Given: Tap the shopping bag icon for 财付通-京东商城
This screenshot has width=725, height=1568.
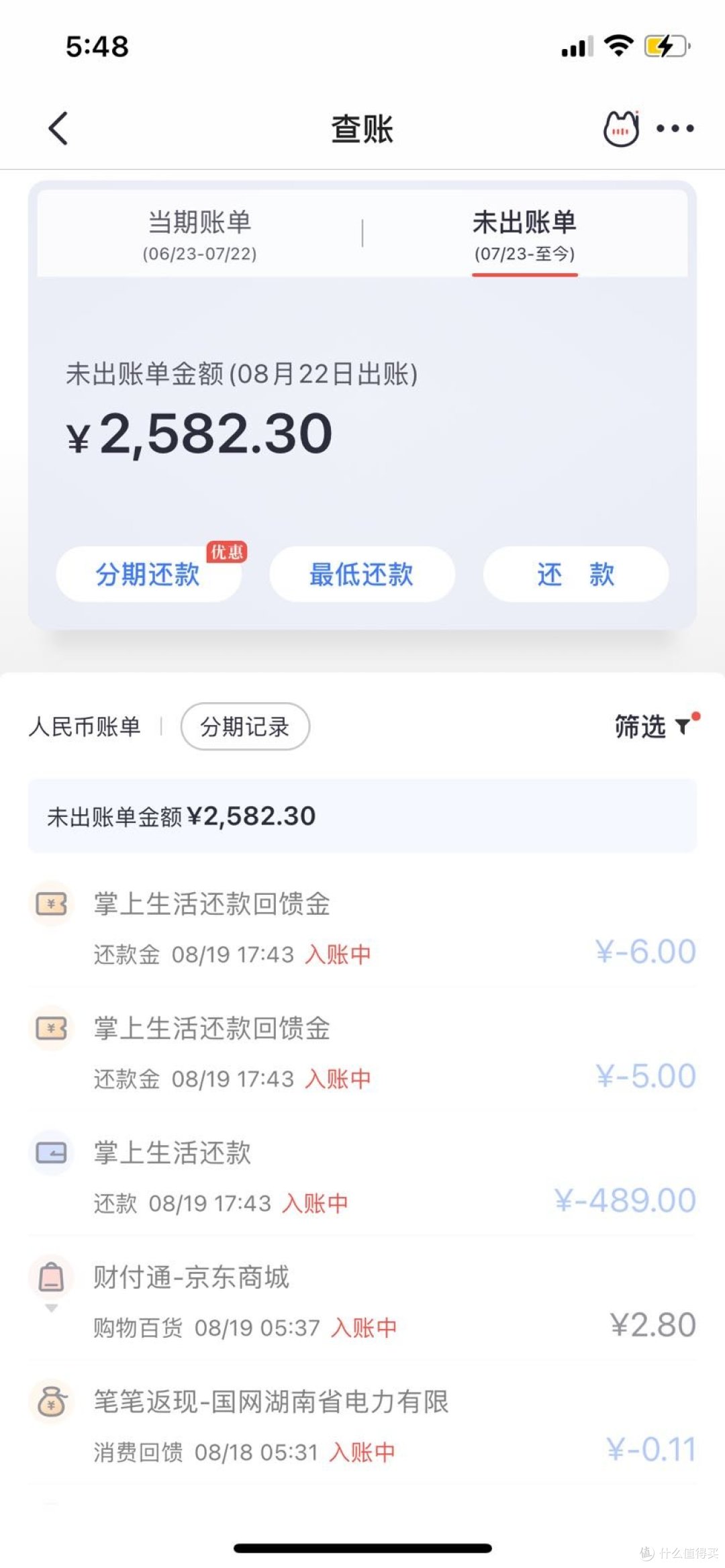Looking at the screenshot, I should (x=52, y=1278).
